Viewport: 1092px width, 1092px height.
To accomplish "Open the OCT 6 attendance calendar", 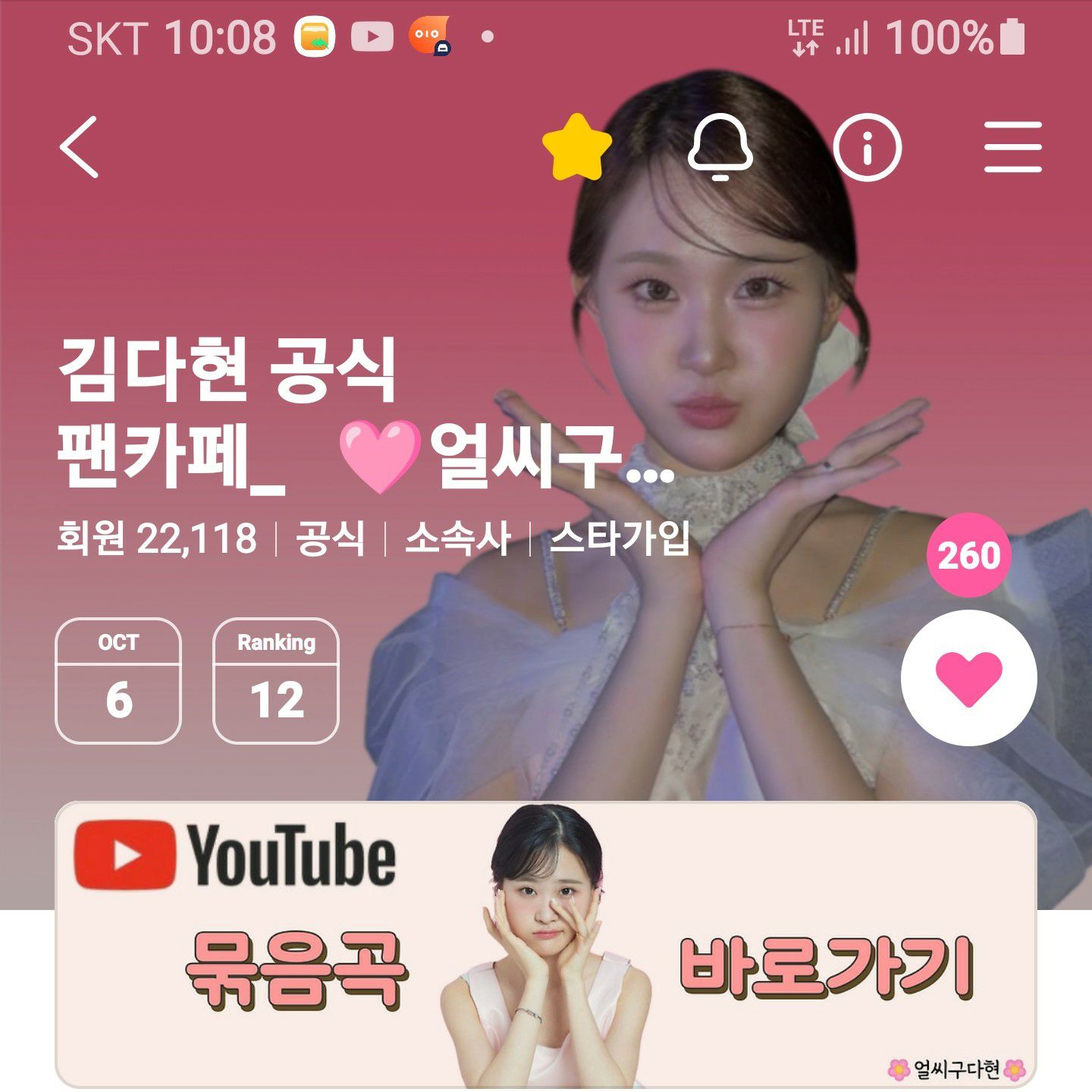I will [x=118, y=680].
